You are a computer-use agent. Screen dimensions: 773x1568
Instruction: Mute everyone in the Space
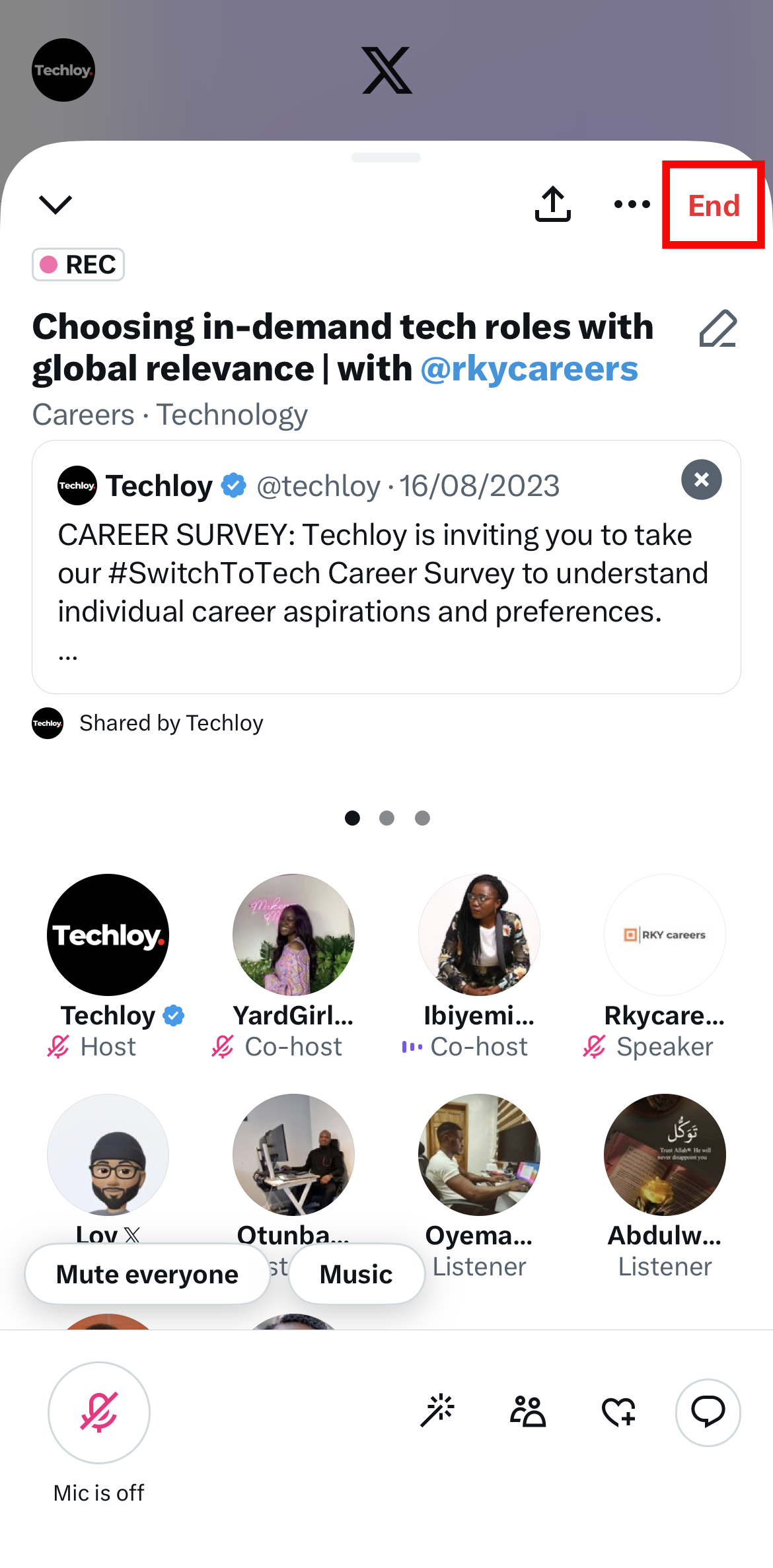click(147, 1274)
